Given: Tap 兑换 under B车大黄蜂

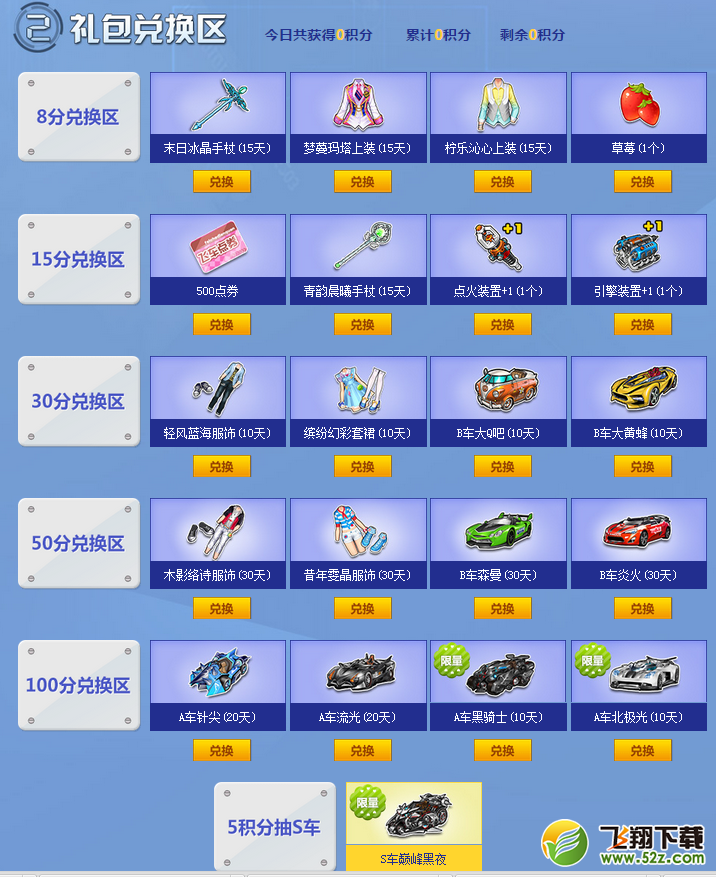Looking at the screenshot, I should [x=642, y=467].
